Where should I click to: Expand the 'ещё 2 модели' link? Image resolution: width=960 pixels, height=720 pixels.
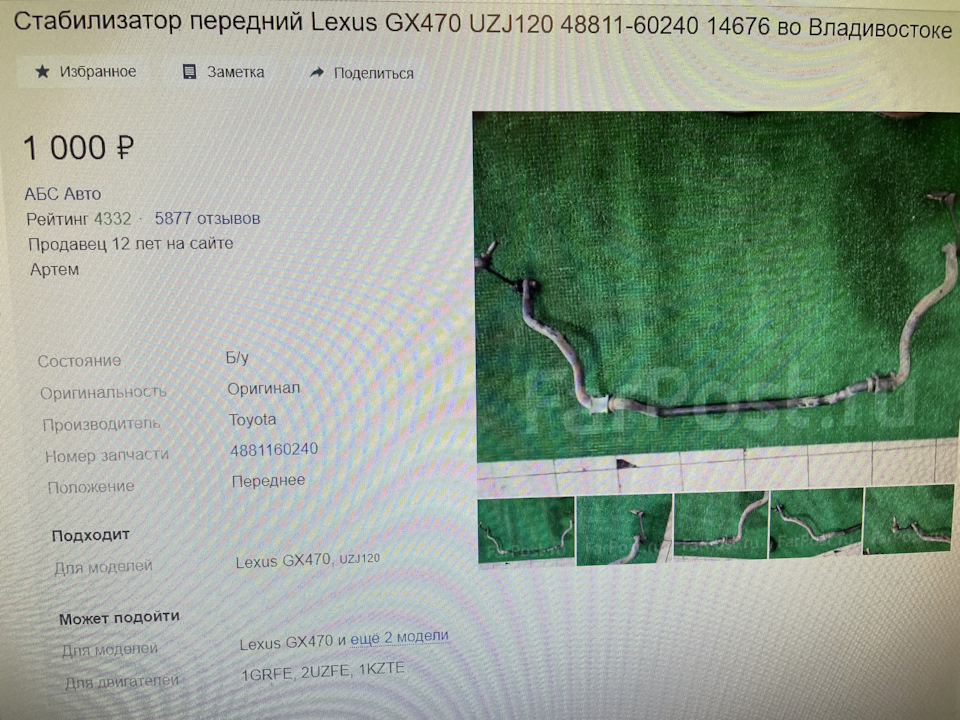[399, 637]
